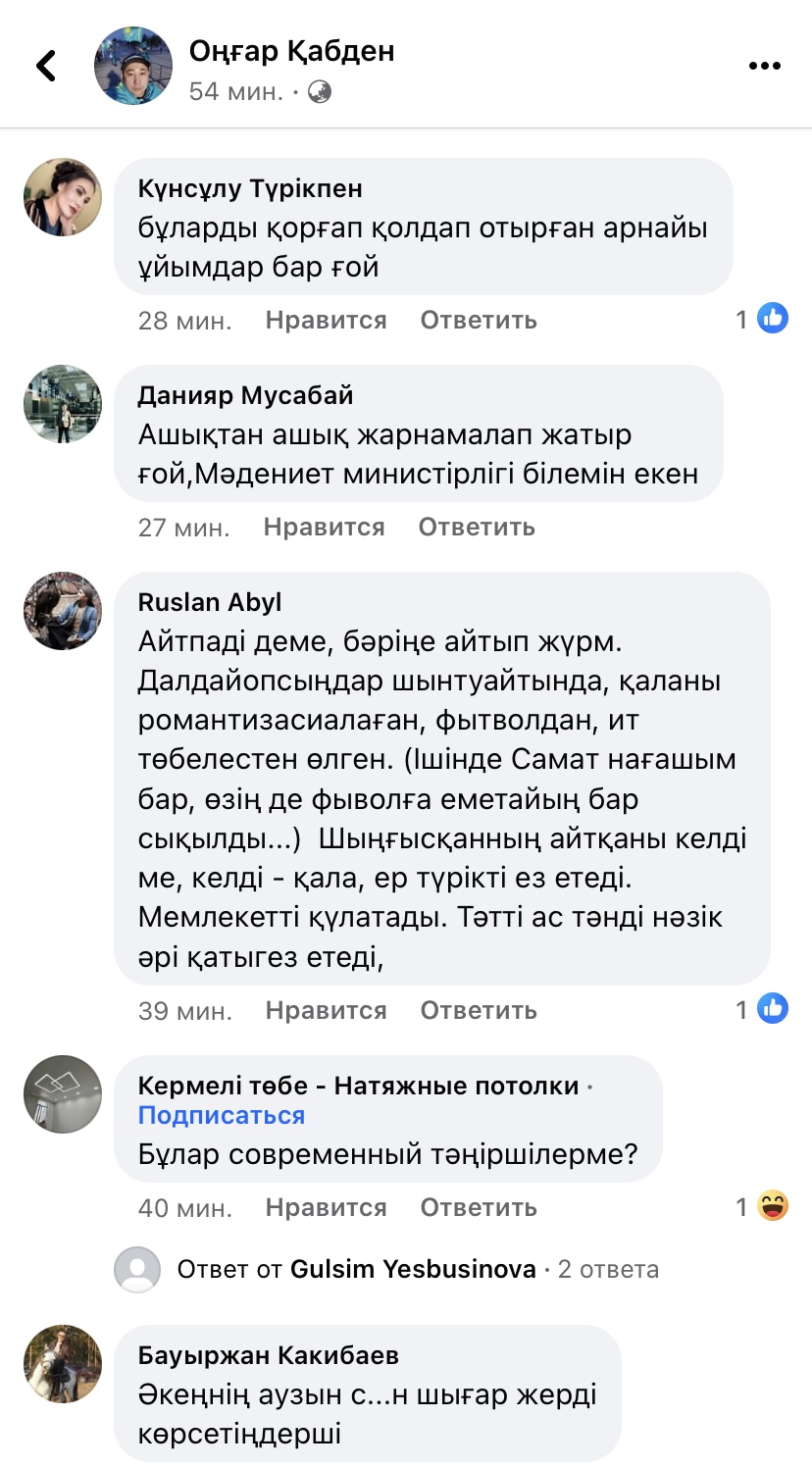
Task: Reply to Данияр Мусабай's comment
Action: click(x=477, y=528)
